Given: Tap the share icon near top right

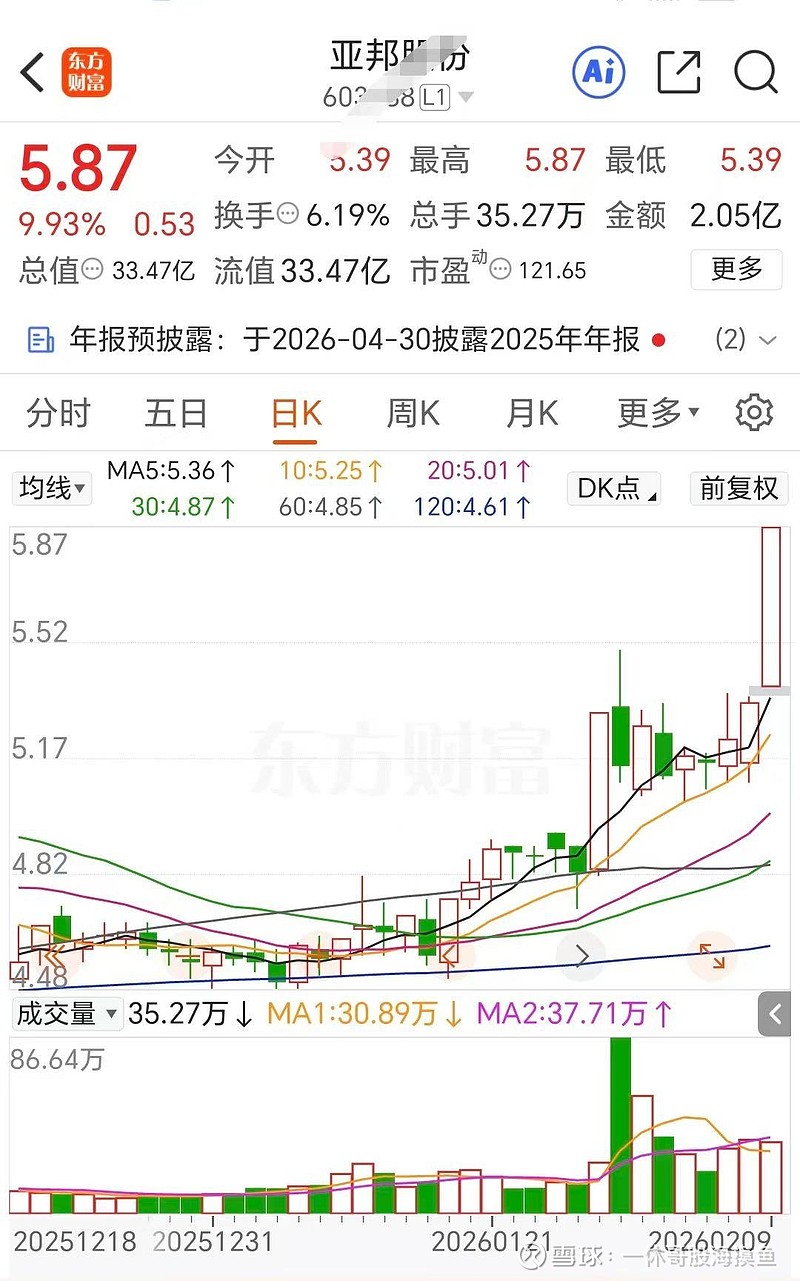Looking at the screenshot, I should tap(678, 73).
